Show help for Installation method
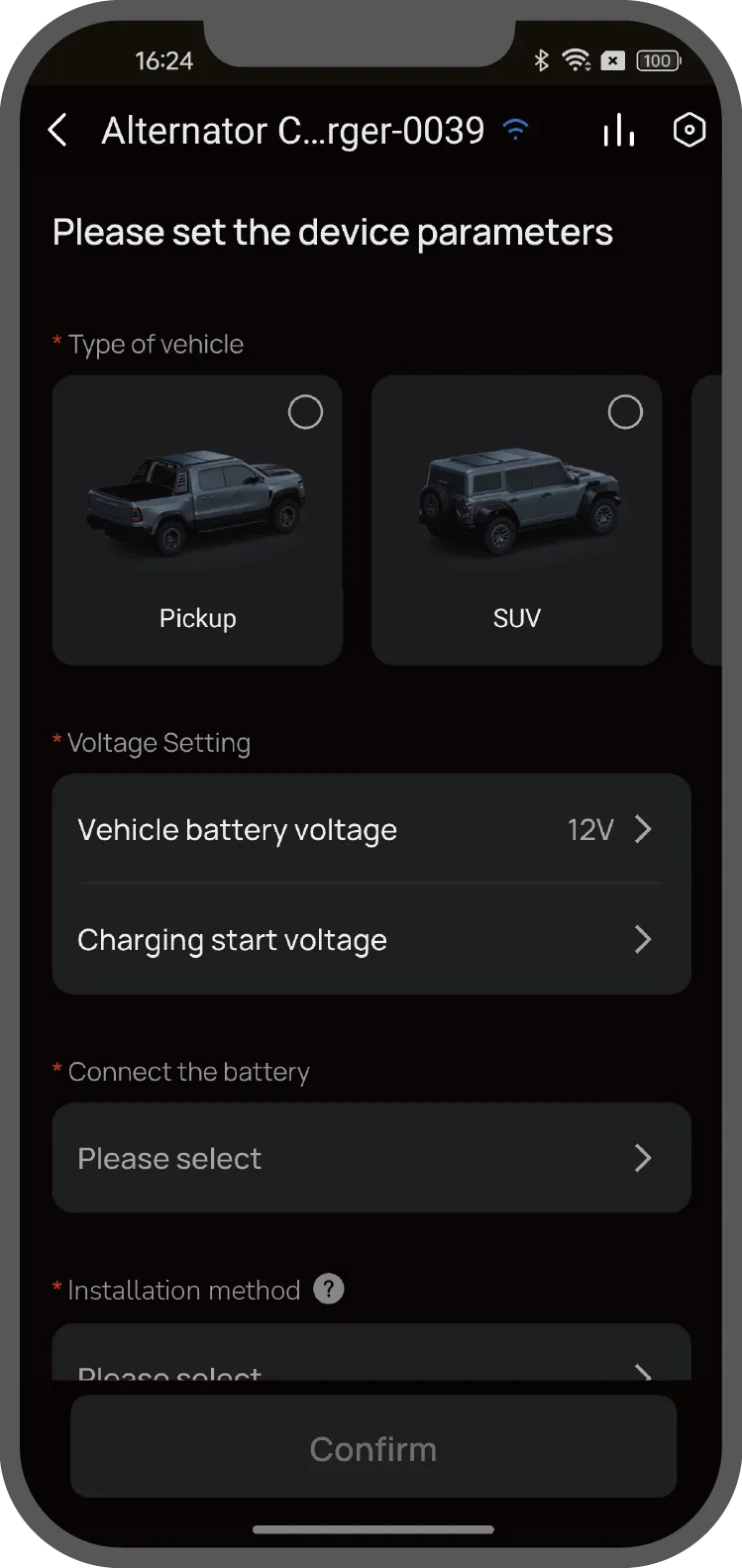Screen dimensions: 742x1568 329,1289
